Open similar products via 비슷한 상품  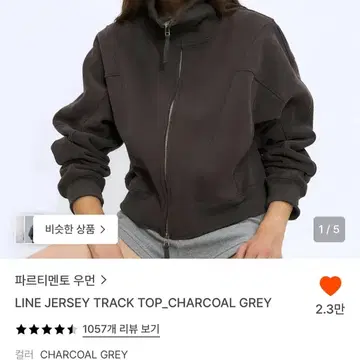click(75, 229)
